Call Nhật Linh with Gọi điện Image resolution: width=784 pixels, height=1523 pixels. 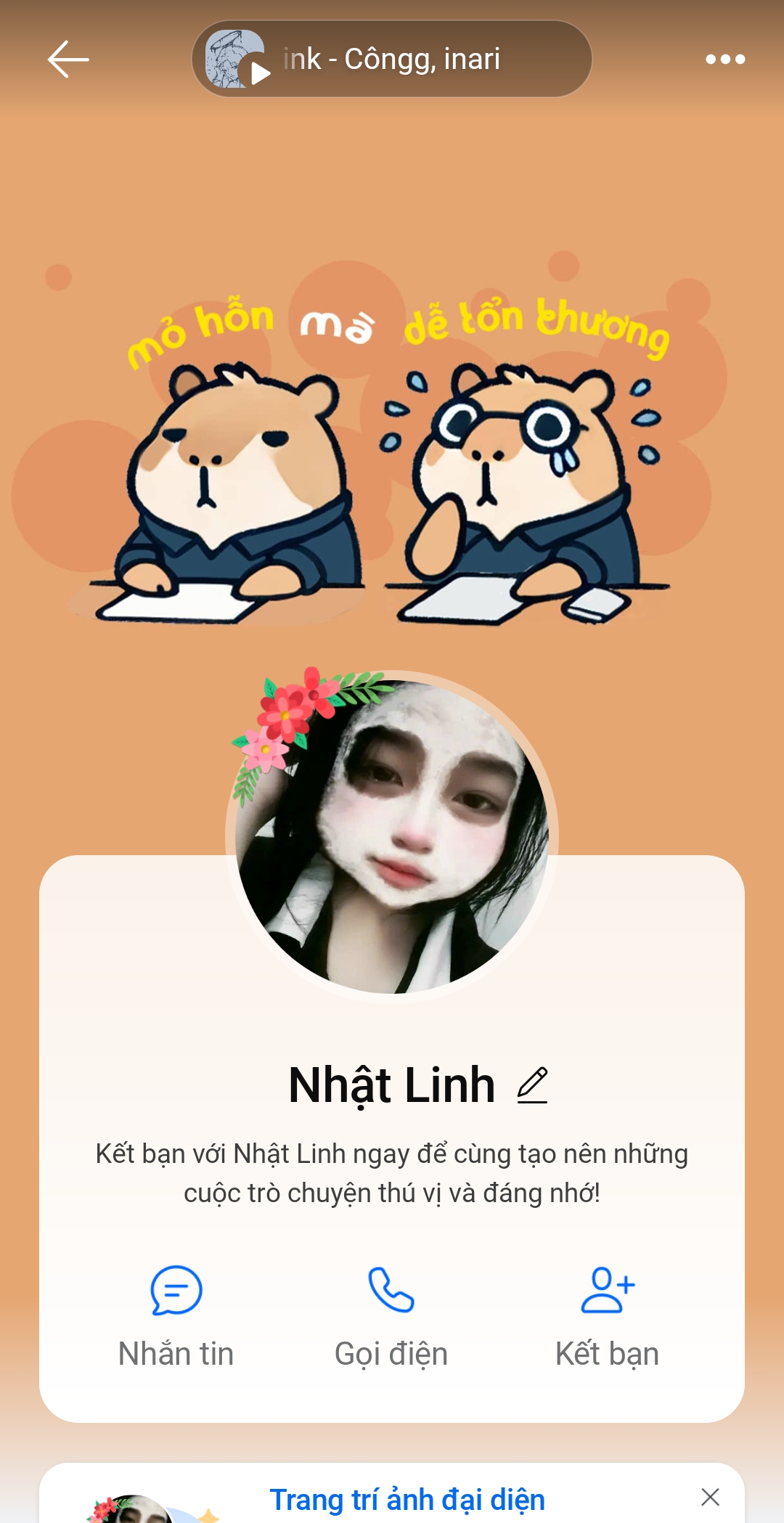point(391,1315)
